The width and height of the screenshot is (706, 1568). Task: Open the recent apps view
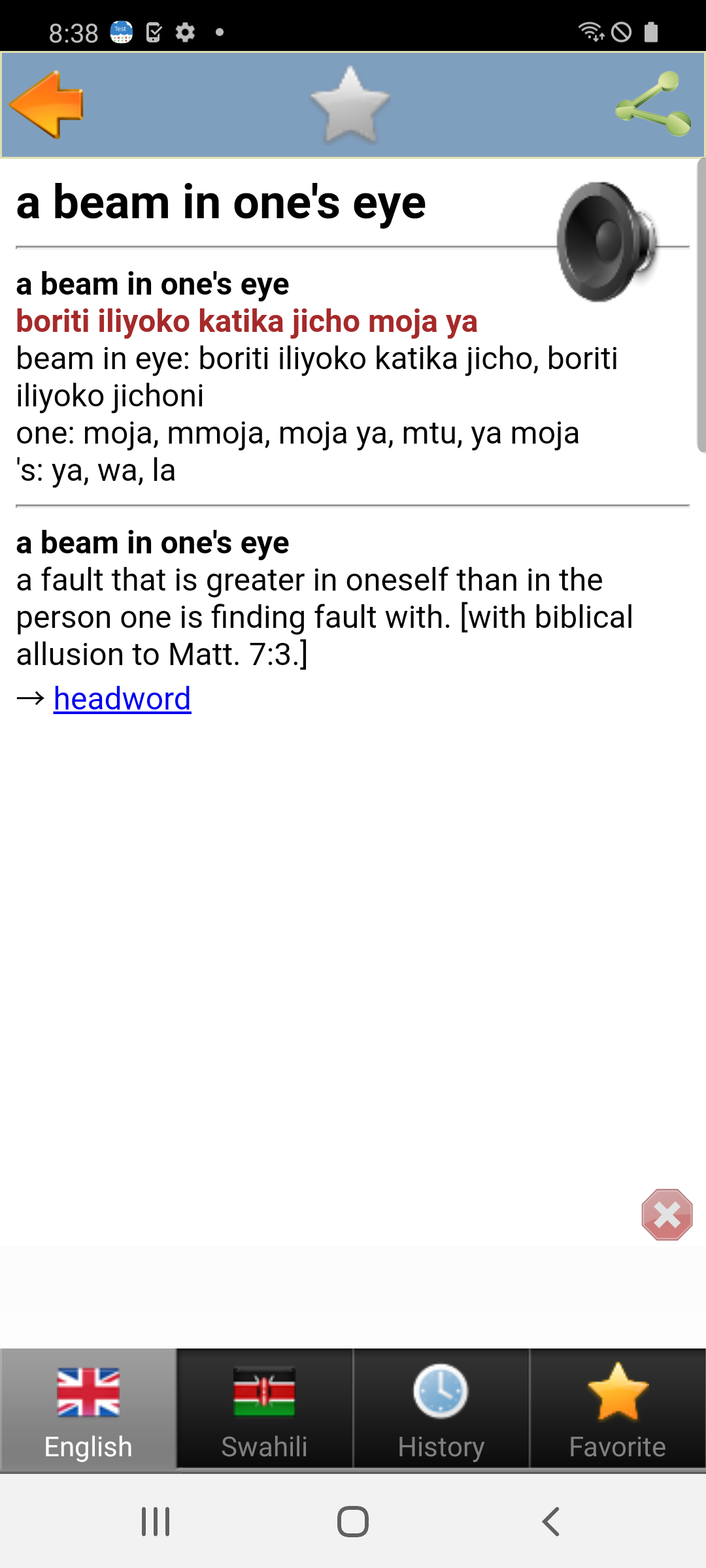156,1522
